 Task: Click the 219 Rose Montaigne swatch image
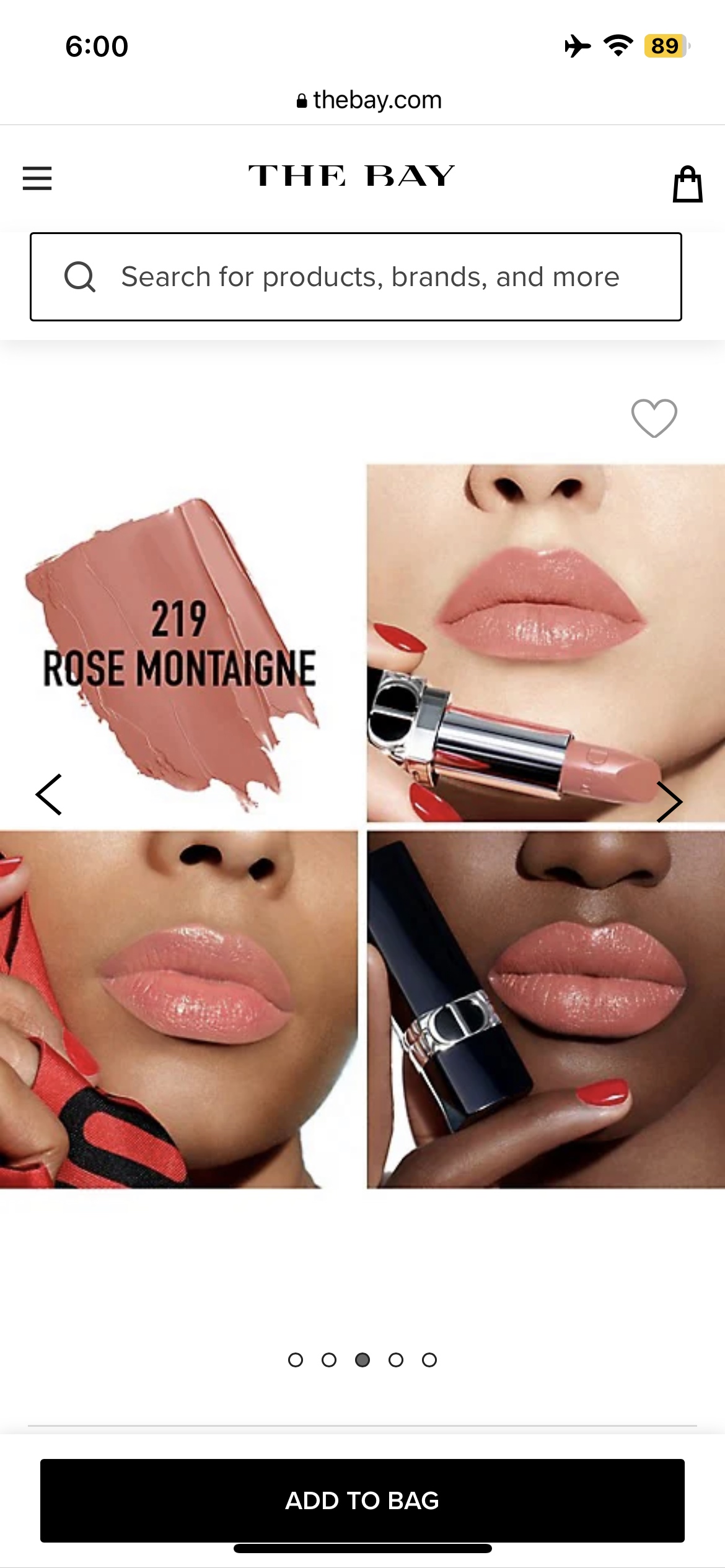pos(180,644)
